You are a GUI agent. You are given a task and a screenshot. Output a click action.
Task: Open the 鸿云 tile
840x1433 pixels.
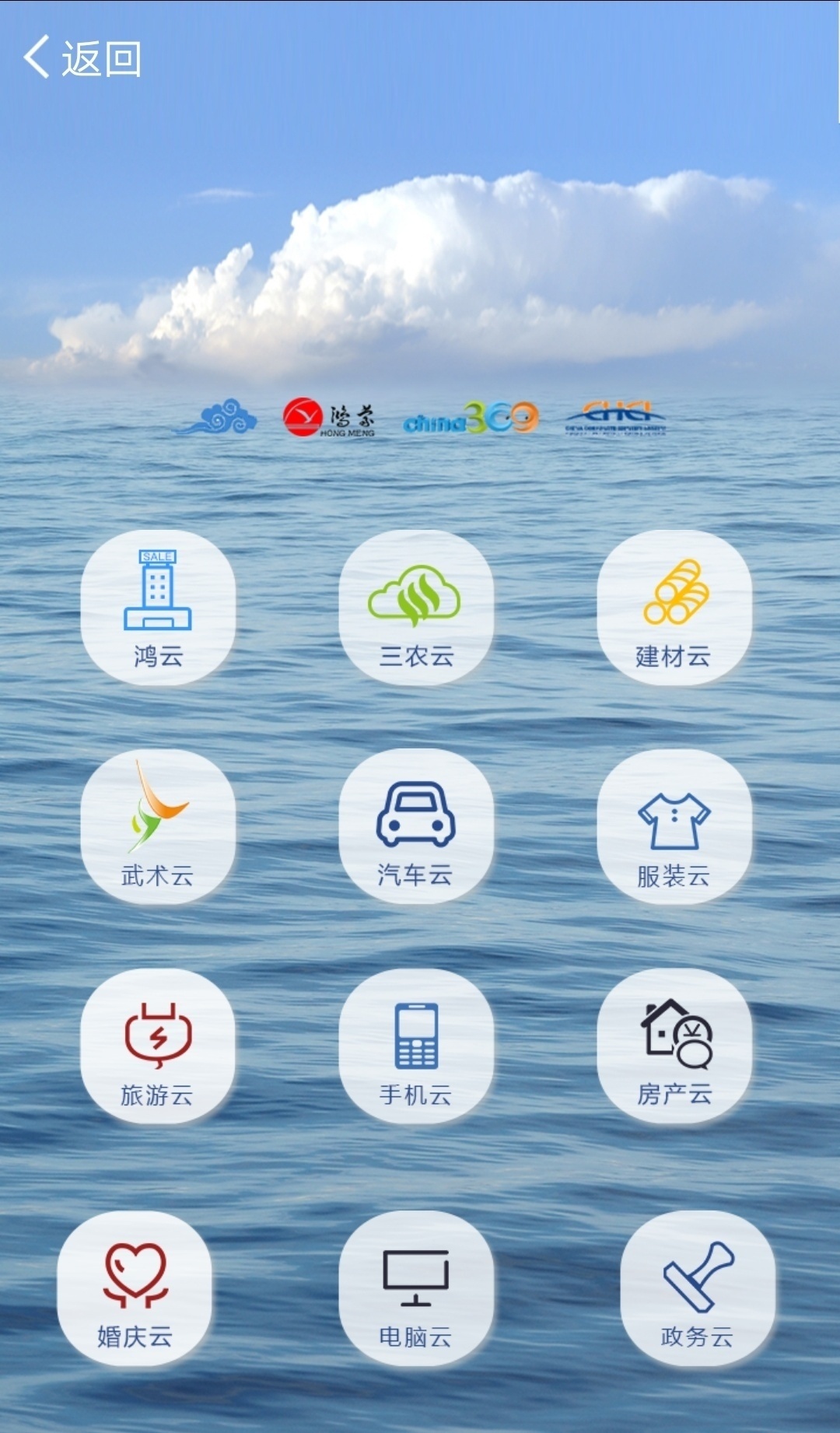pyautogui.click(x=158, y=608)
